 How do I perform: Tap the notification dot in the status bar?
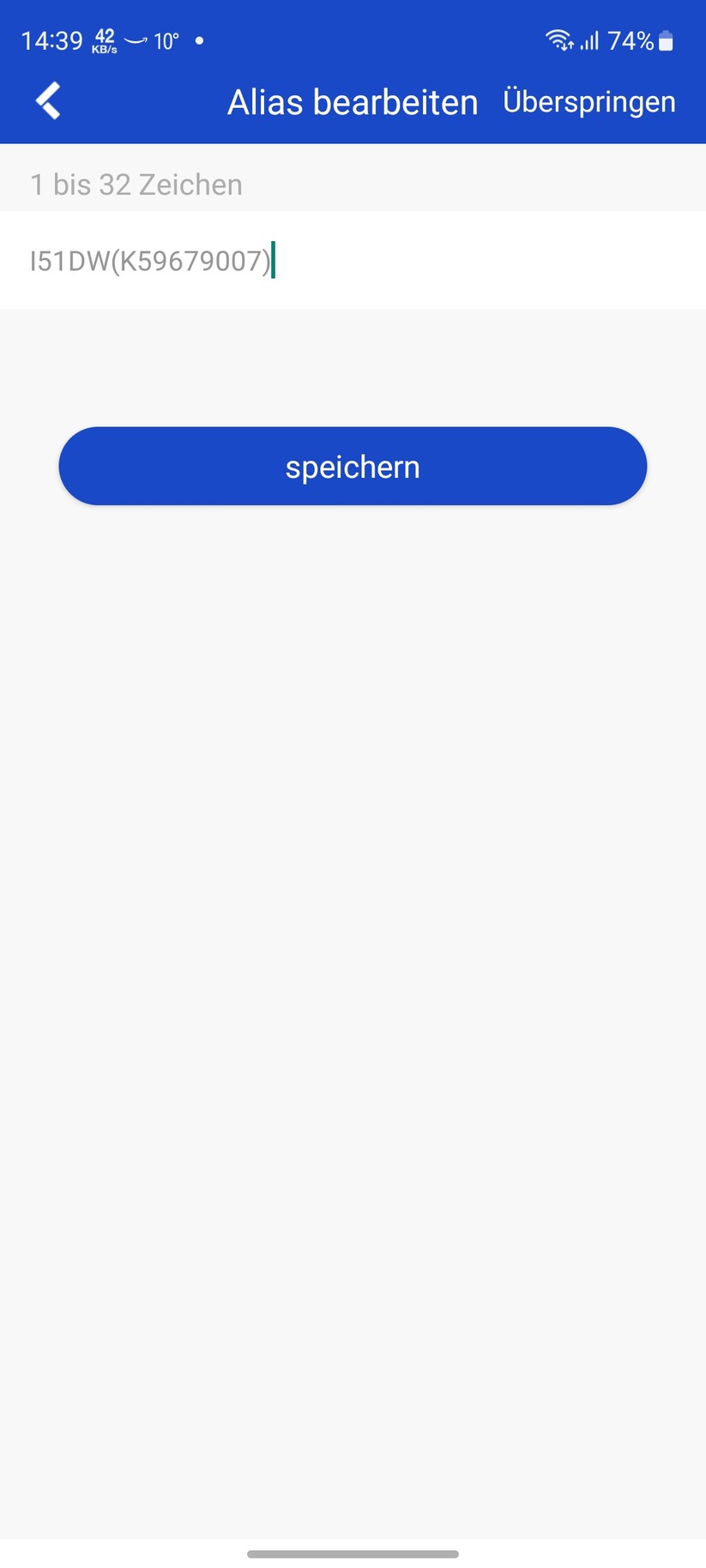pos(199,41)
